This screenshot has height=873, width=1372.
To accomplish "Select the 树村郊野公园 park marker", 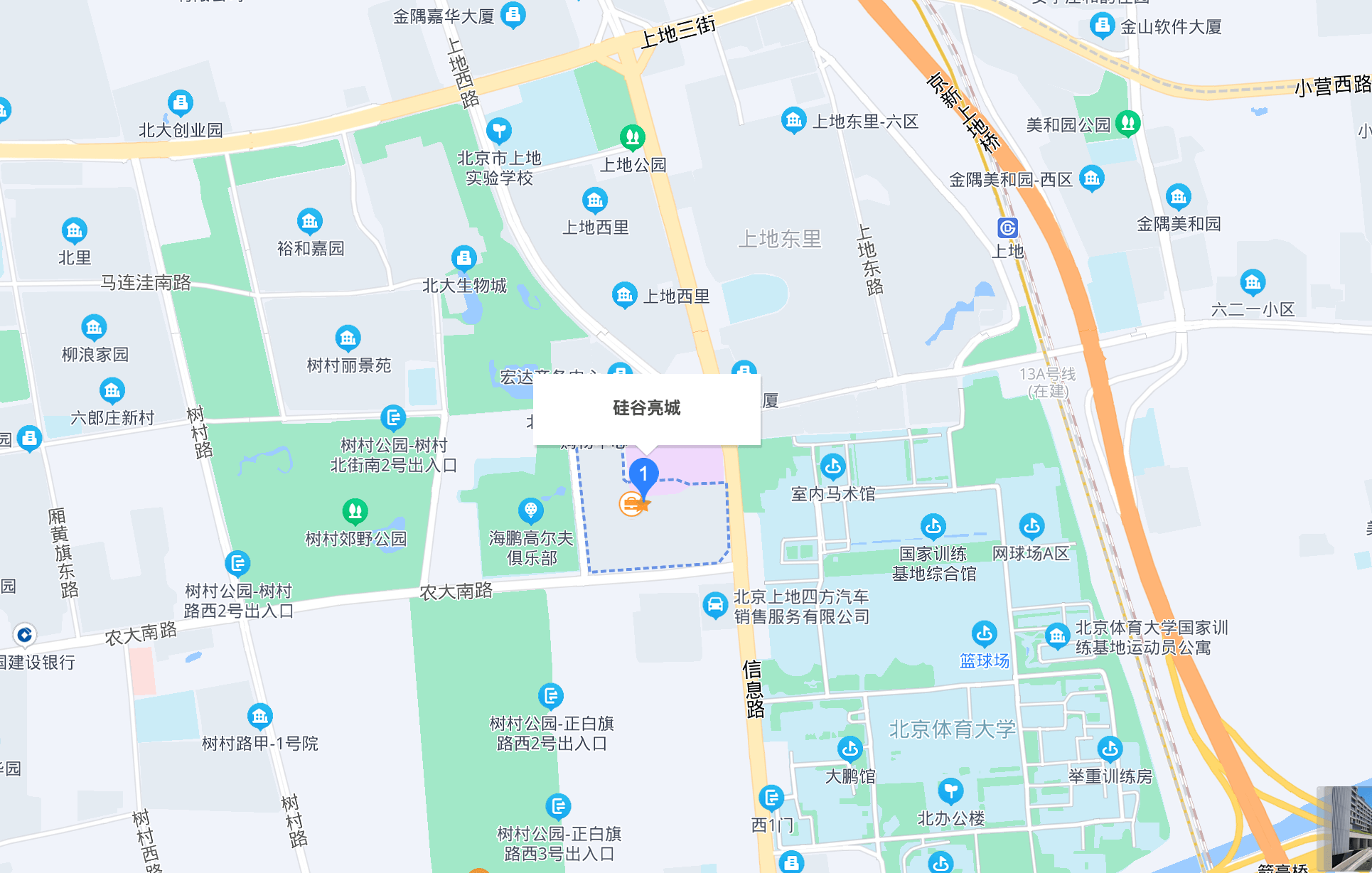I will [x=355, y=511].
